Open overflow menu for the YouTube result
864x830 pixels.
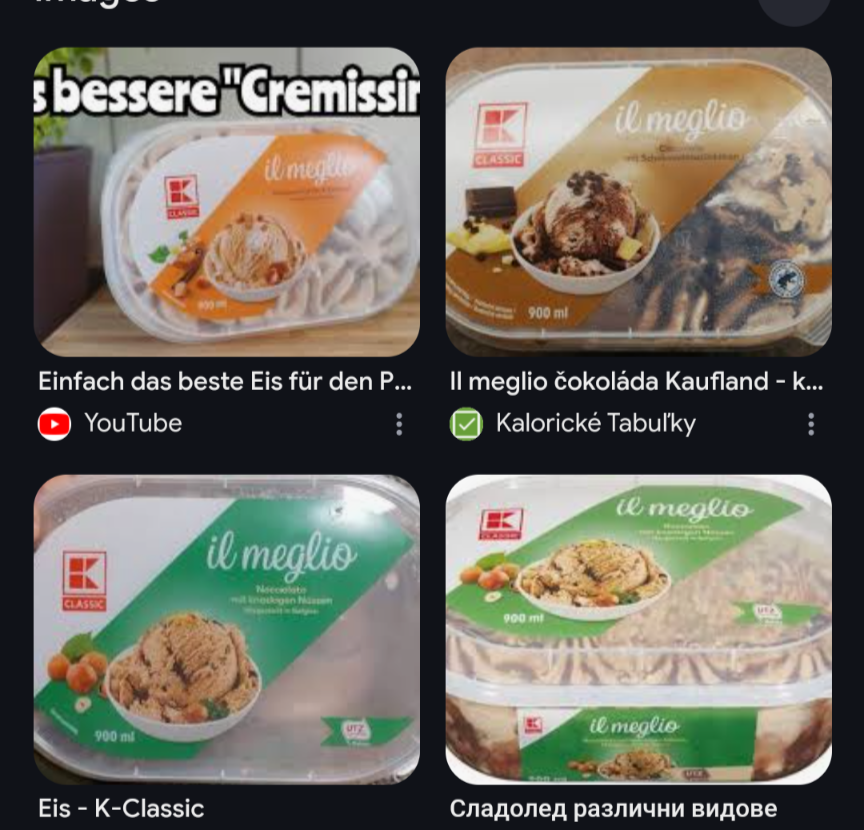(x=399, y=424)
